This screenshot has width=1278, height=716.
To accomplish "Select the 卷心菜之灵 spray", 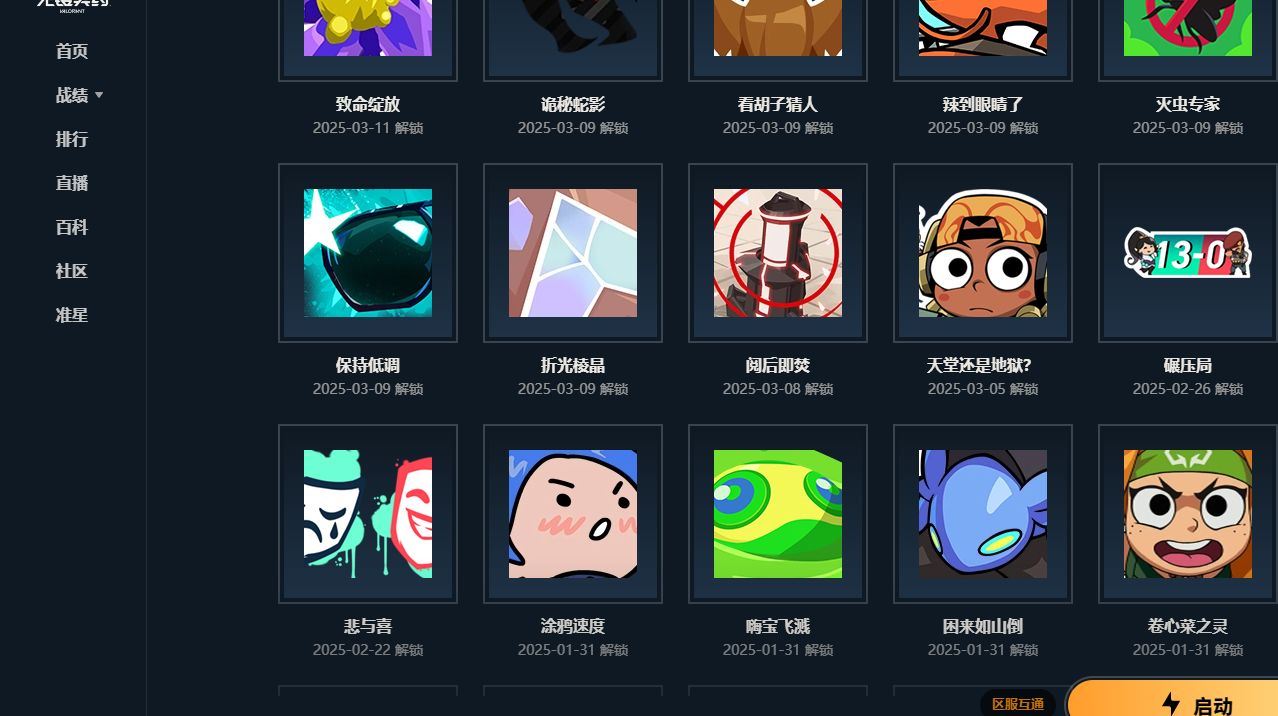I will [x=1187, y=514].
